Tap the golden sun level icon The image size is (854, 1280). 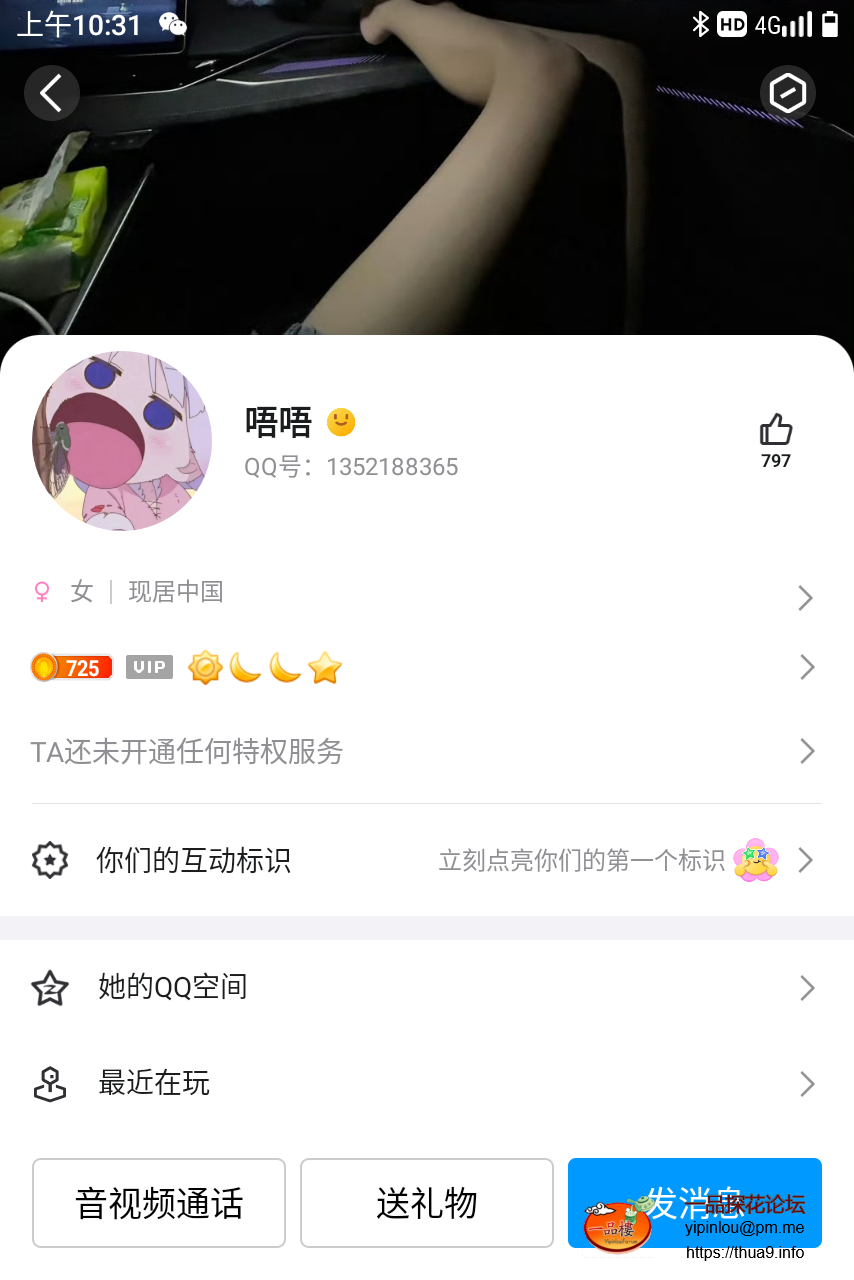[x=205, y=667]
